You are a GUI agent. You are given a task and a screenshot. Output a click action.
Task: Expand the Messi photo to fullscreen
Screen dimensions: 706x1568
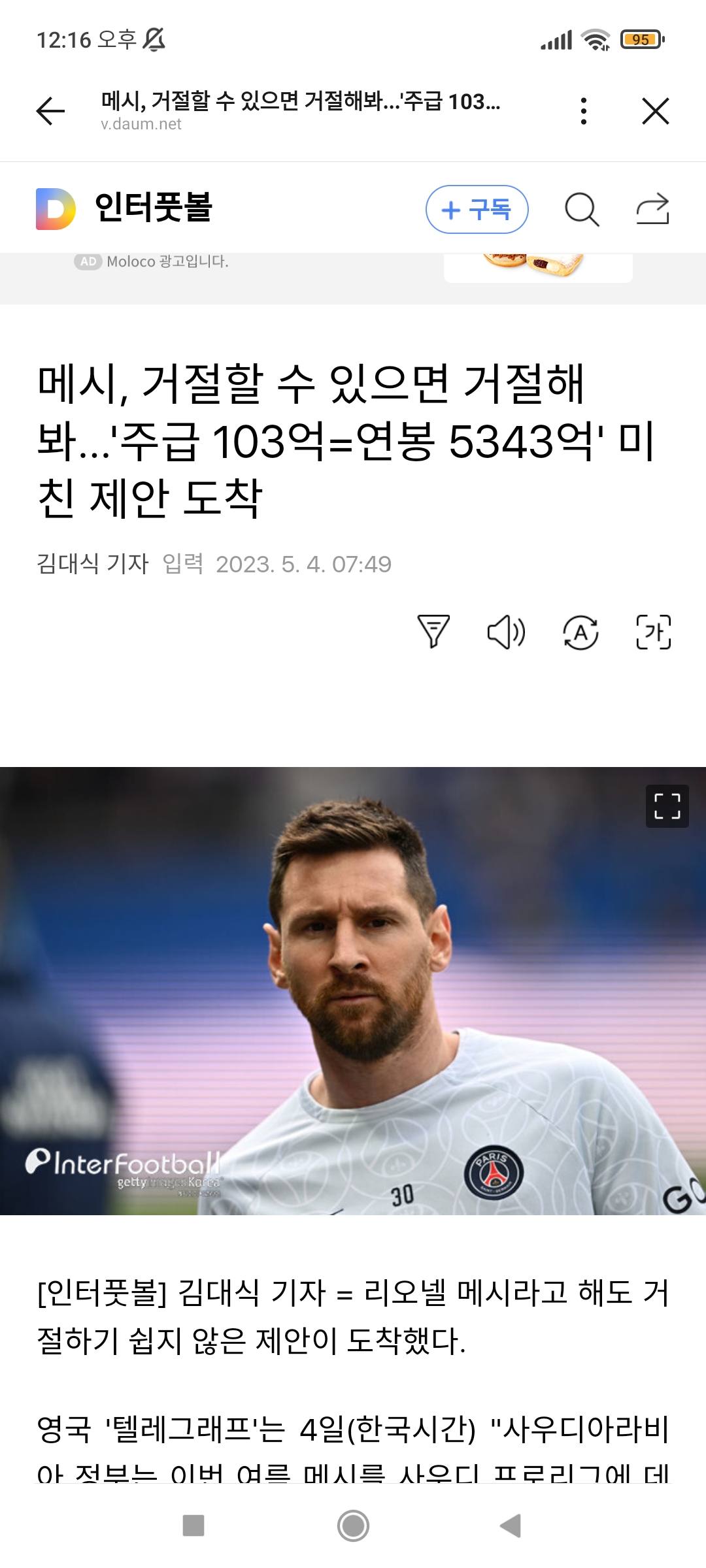point(667,806)
